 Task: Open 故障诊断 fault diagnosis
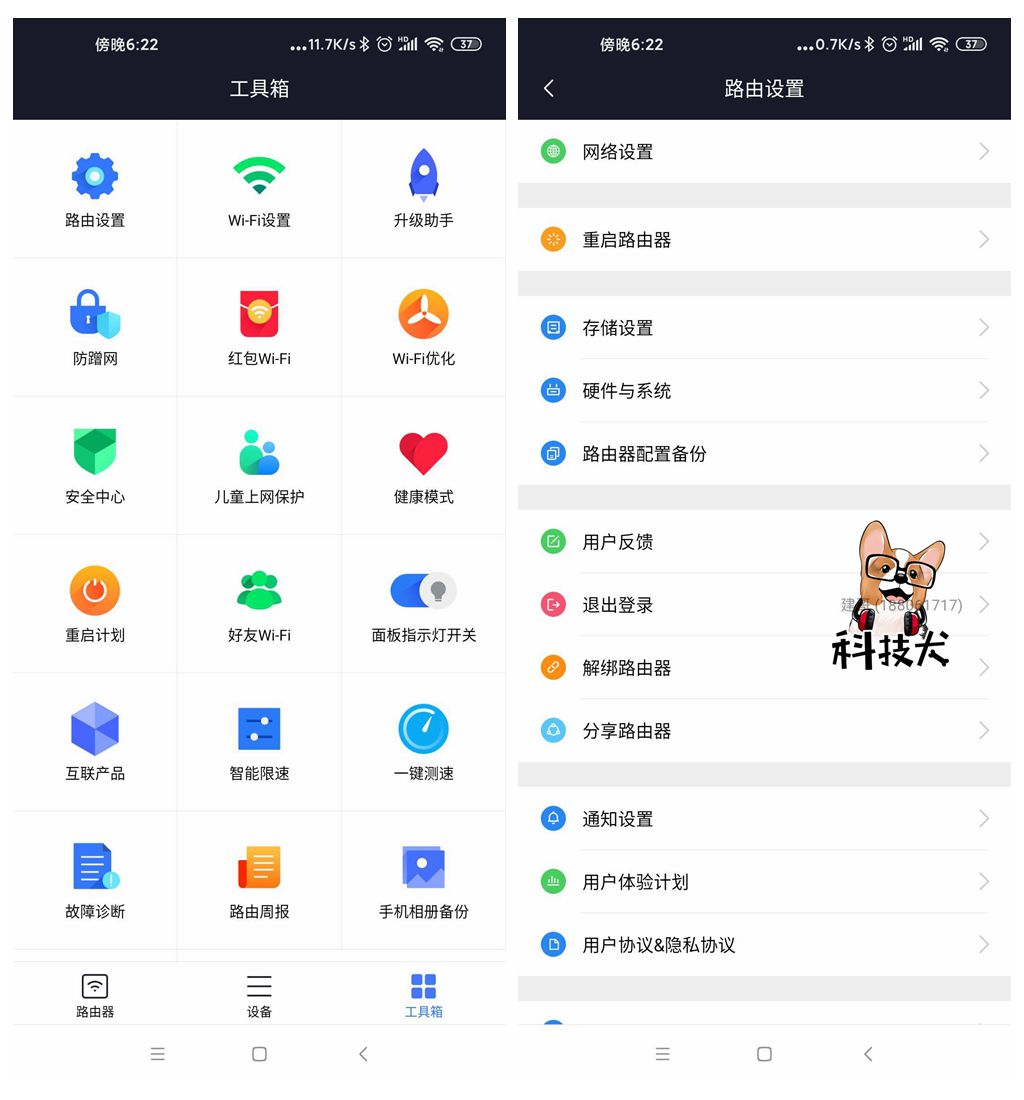pyautogui.click(x=95, y=878)
